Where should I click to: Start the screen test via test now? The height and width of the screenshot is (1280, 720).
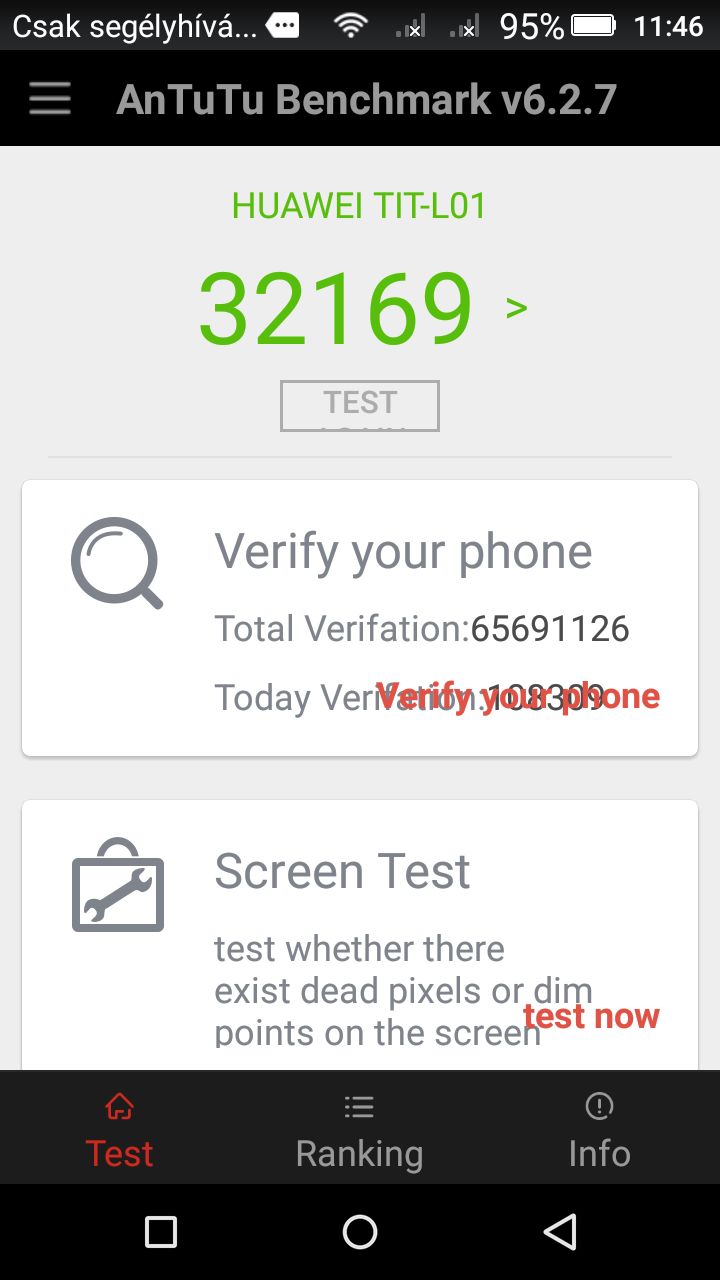[x=591, y=1016]
